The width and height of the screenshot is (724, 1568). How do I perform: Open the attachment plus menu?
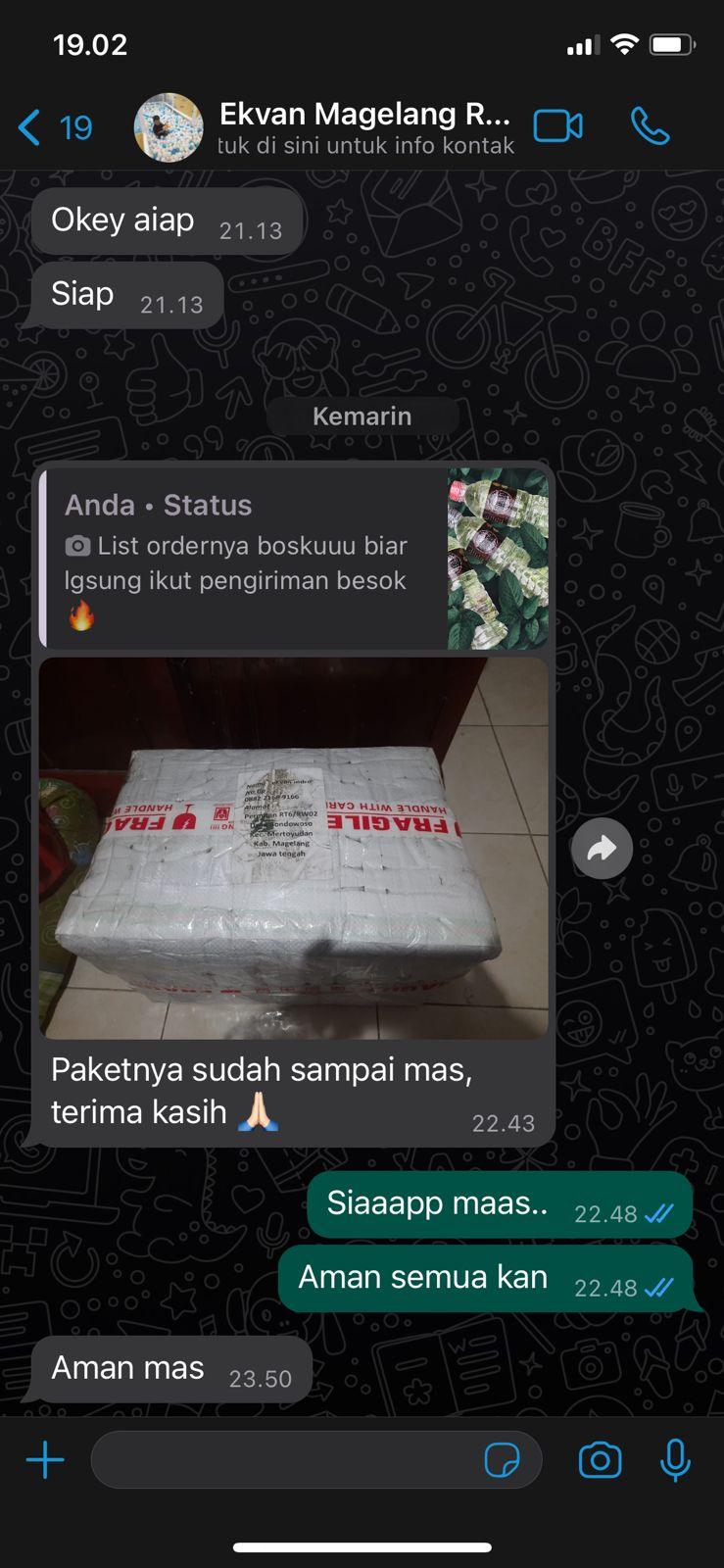click(x=45, y=1460)
